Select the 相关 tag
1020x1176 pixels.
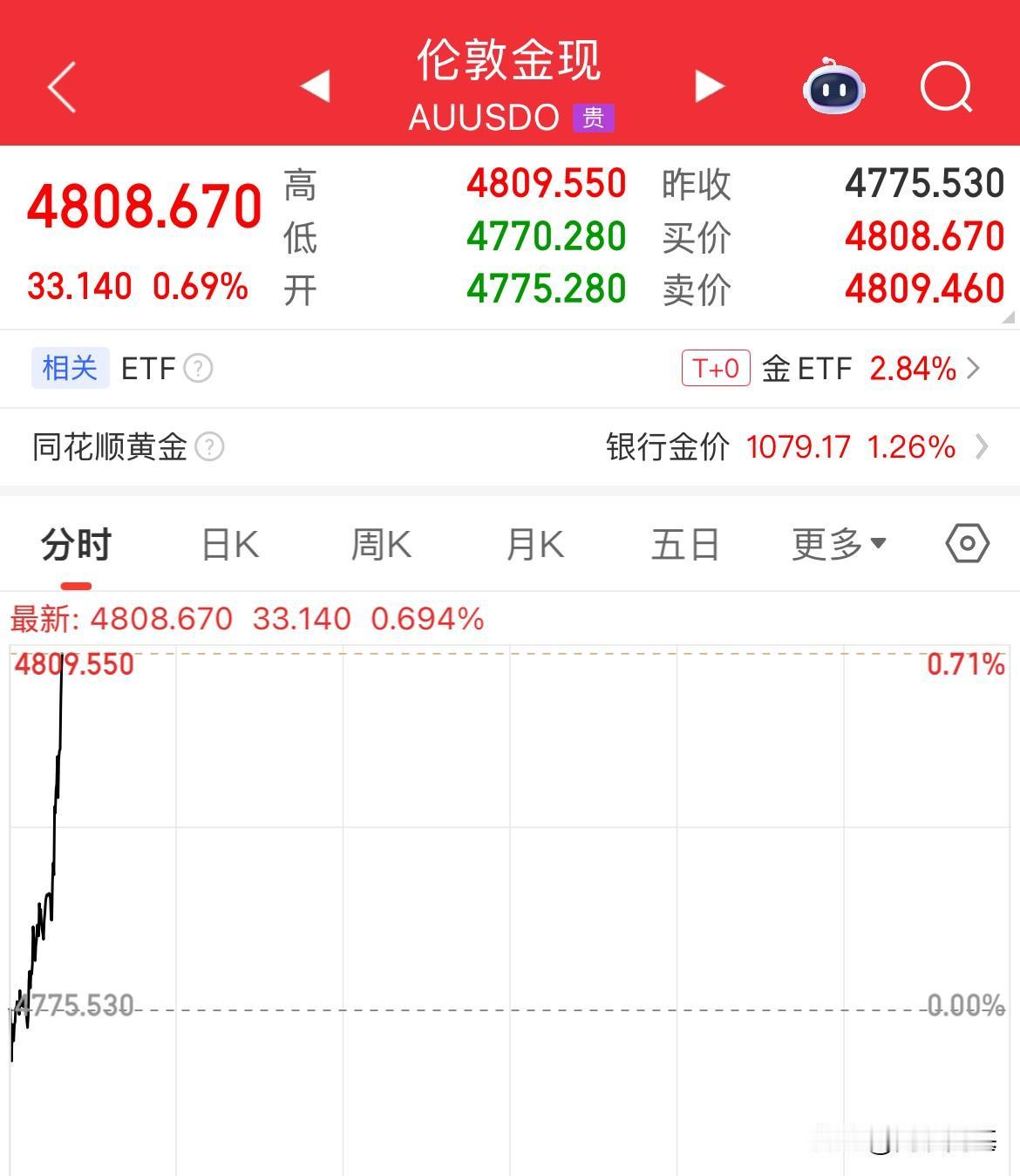point(70,368)
